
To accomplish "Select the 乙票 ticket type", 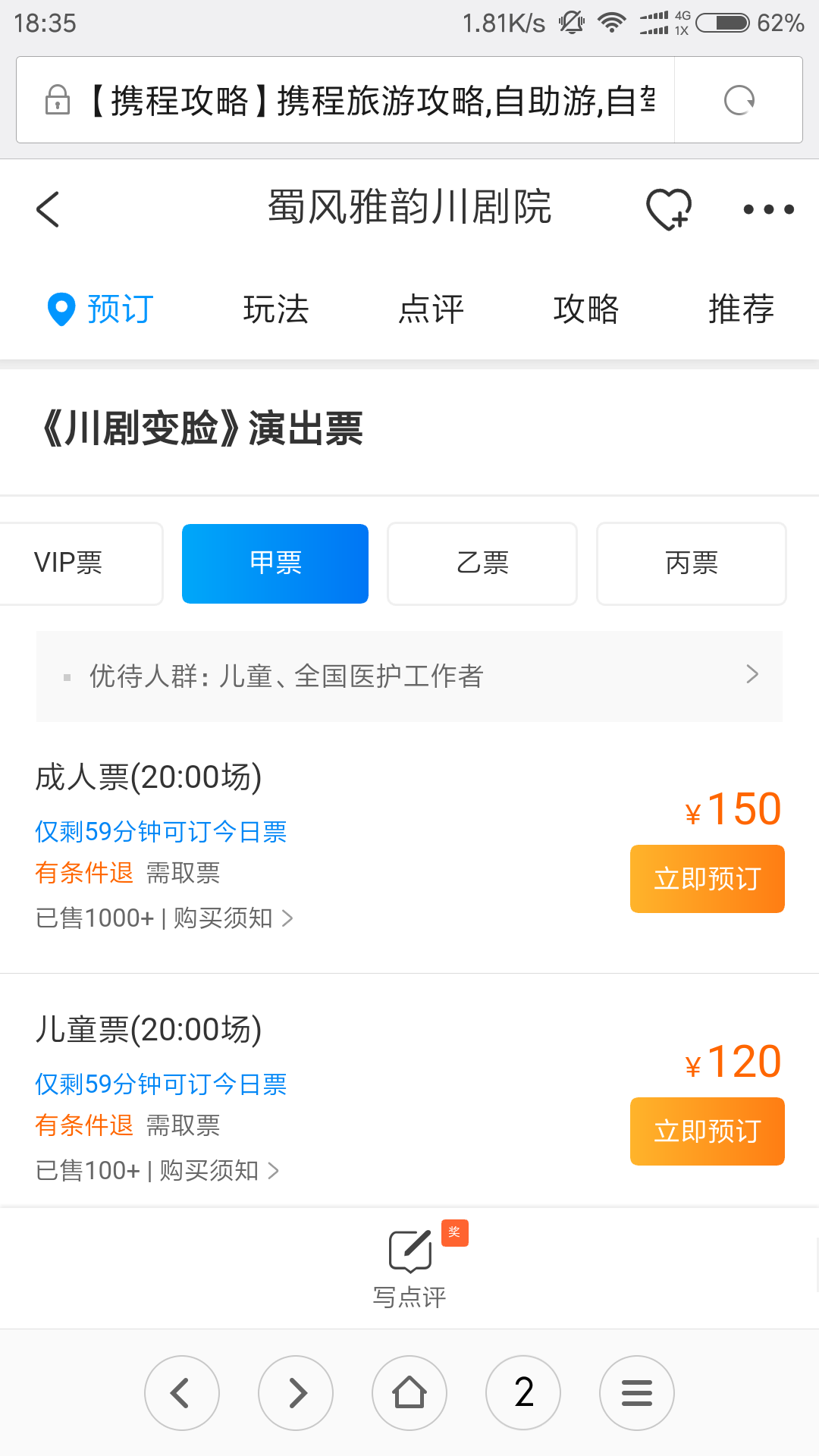I will 482,563.
